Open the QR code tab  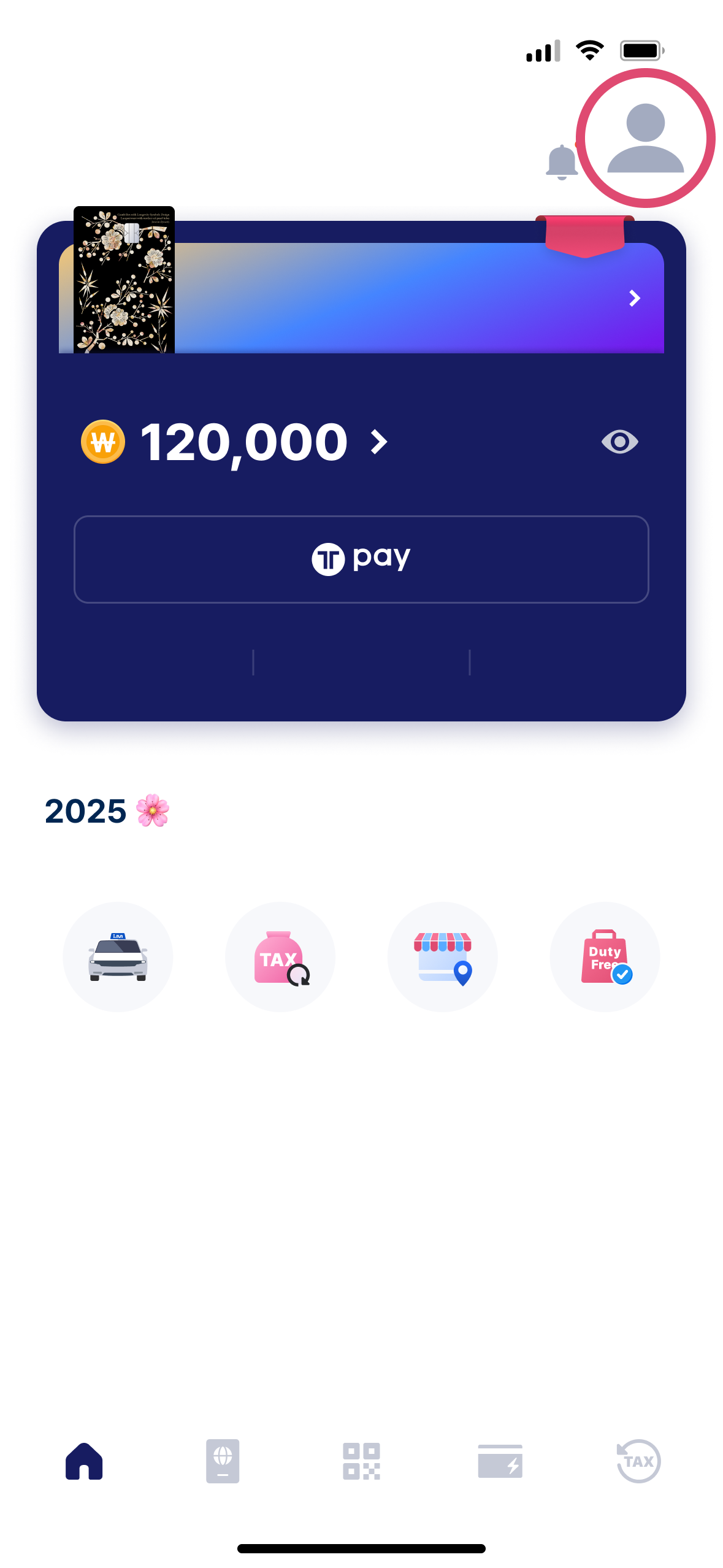click(361, 1461)
